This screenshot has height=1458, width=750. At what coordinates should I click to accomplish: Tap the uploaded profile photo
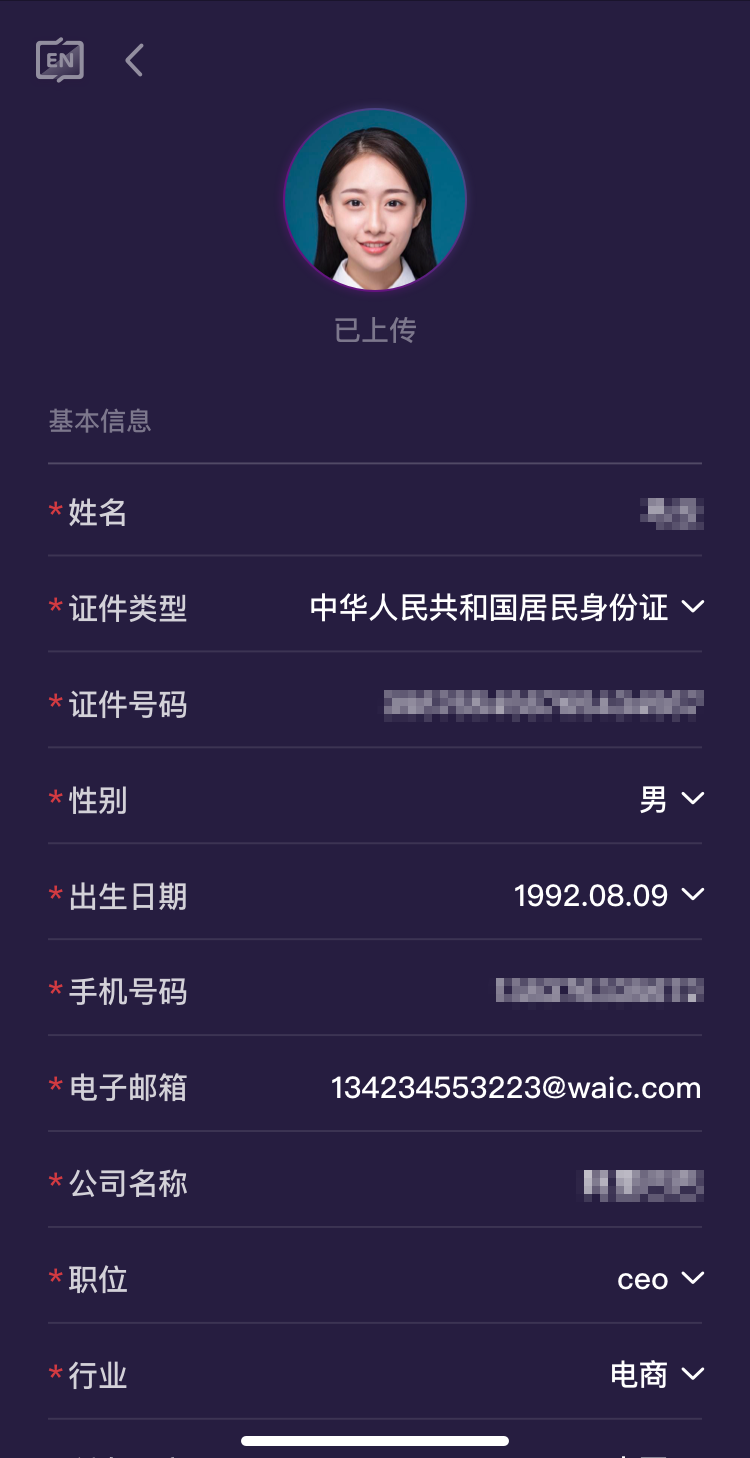coord(375,200)
